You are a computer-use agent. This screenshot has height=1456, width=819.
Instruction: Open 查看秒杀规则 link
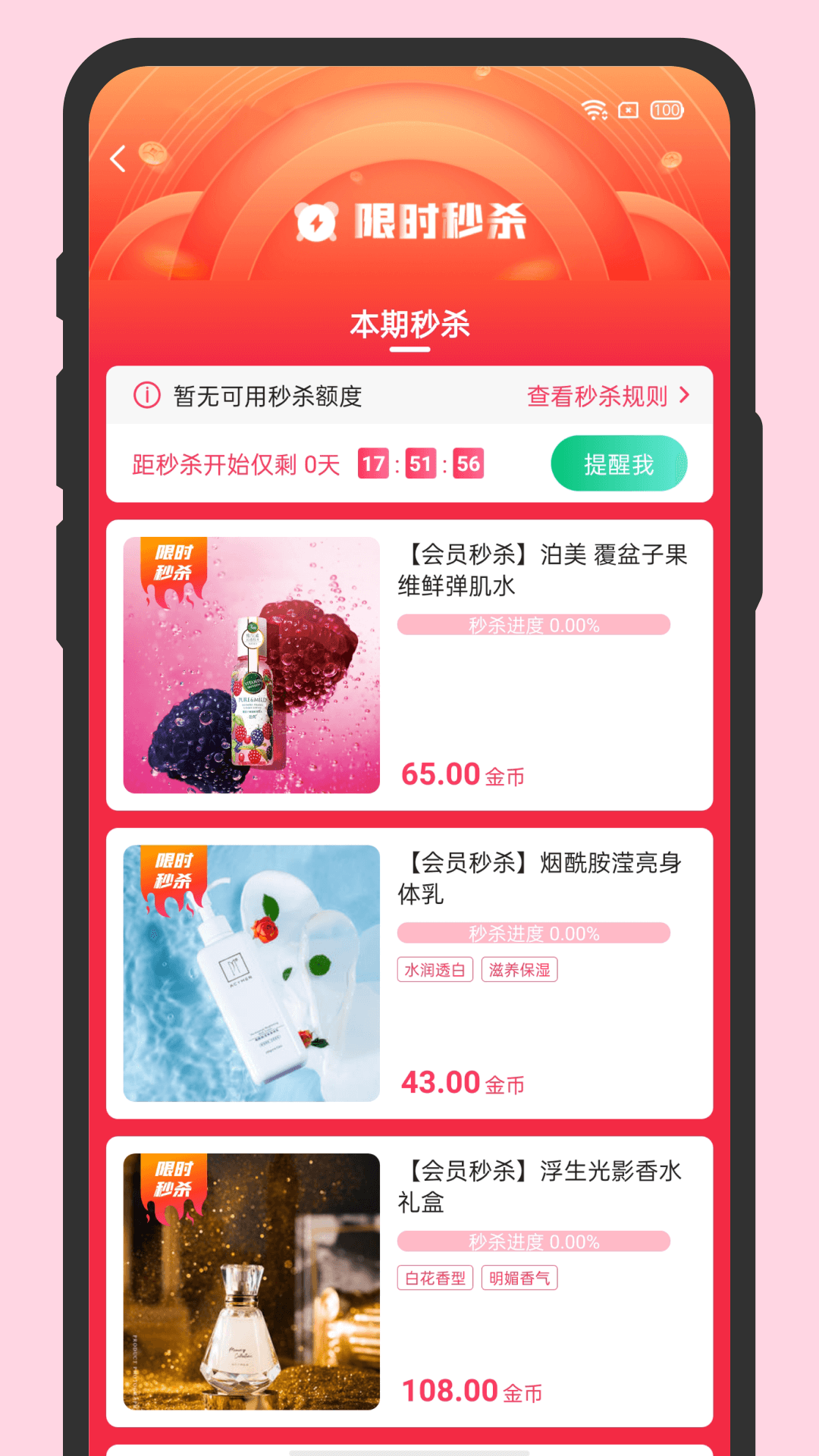(x=608, y=396)
